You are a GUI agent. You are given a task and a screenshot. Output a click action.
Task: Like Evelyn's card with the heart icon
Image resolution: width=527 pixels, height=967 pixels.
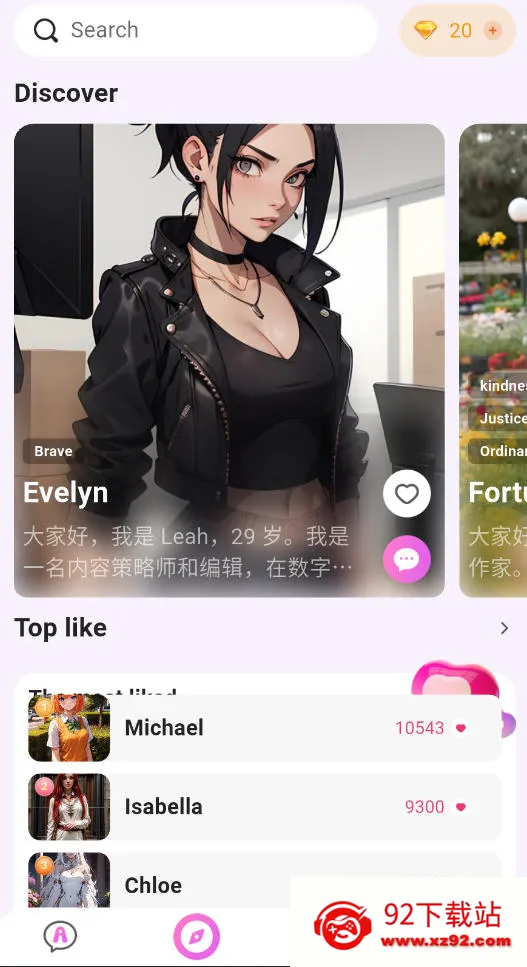[x=407, y=493]
